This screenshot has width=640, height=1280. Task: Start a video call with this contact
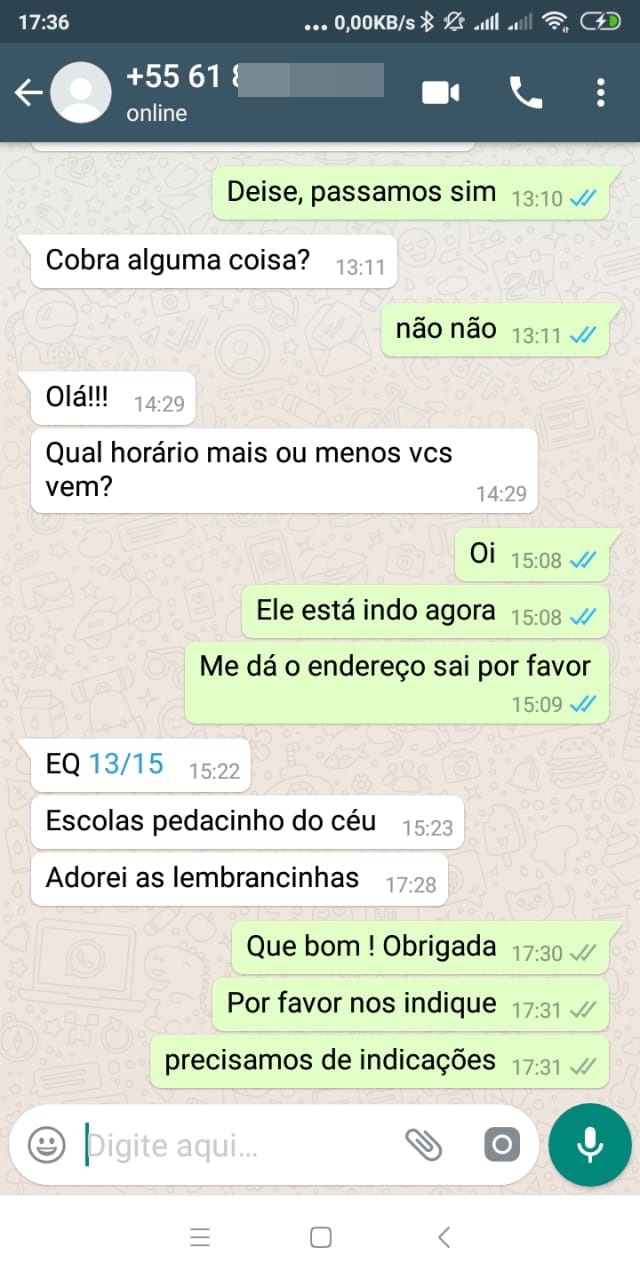tap(440, 93)
